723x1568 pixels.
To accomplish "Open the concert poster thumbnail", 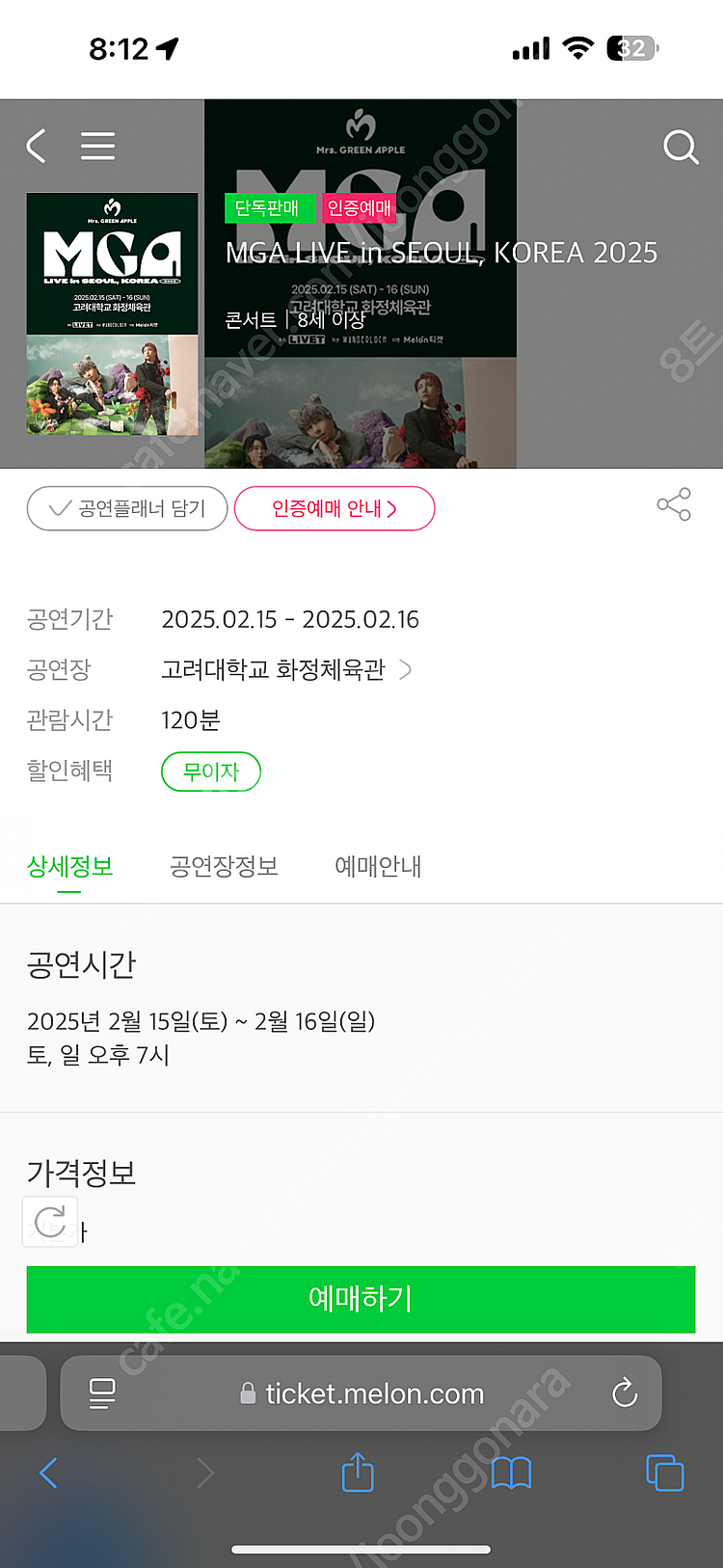I will (112, 313).
